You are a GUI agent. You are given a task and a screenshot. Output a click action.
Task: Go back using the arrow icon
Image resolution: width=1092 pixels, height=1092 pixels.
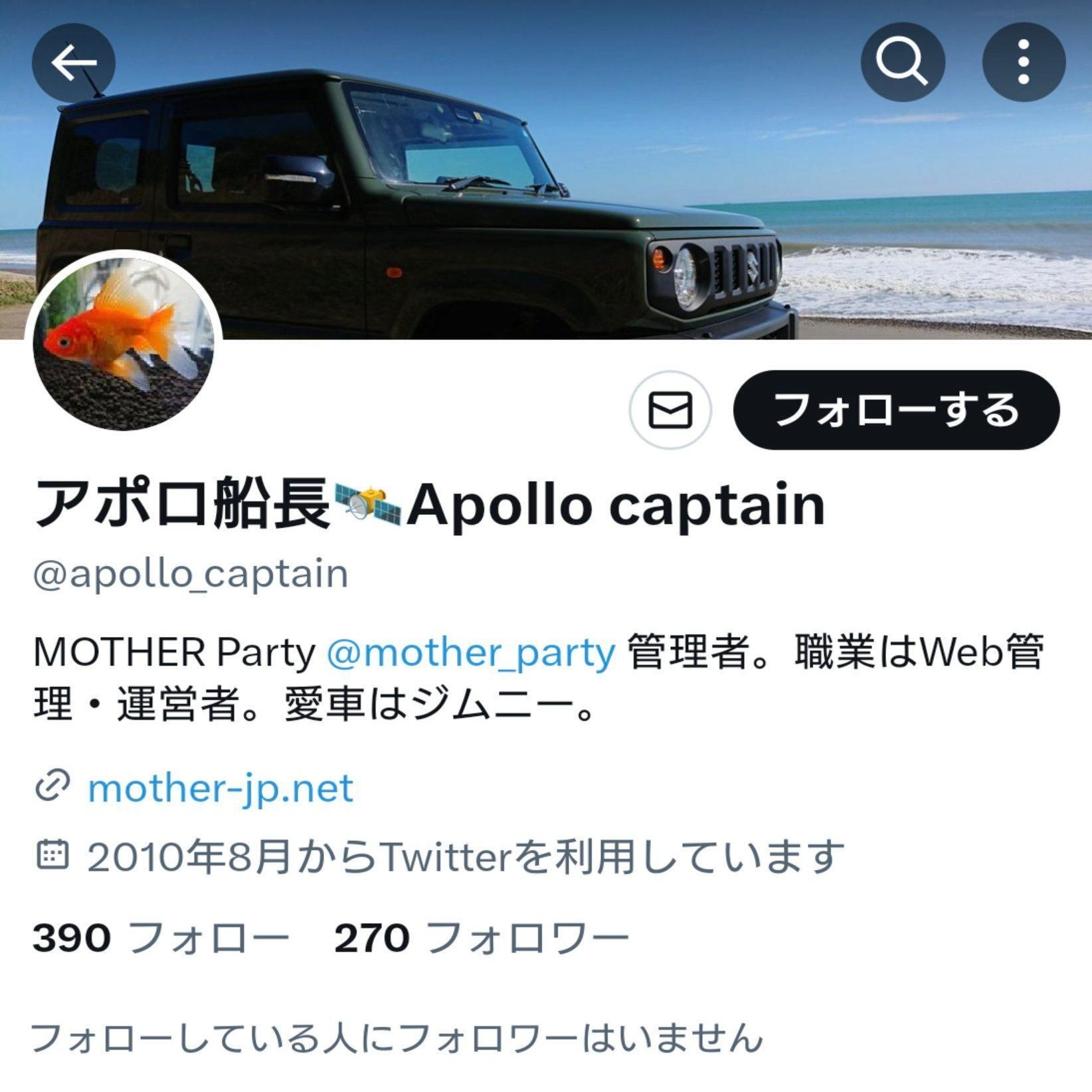pos(74,63)
